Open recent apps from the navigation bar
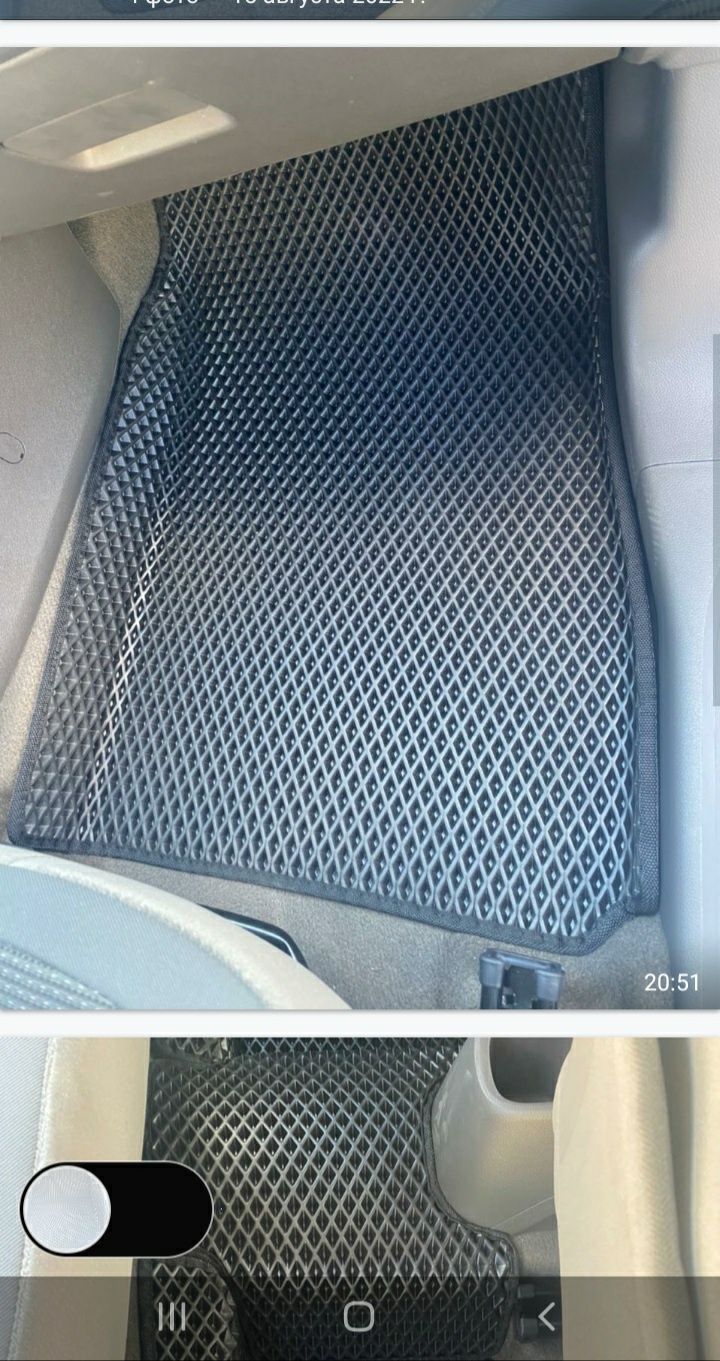This screenshot has height=1361, width=720. click(172, 1317)
